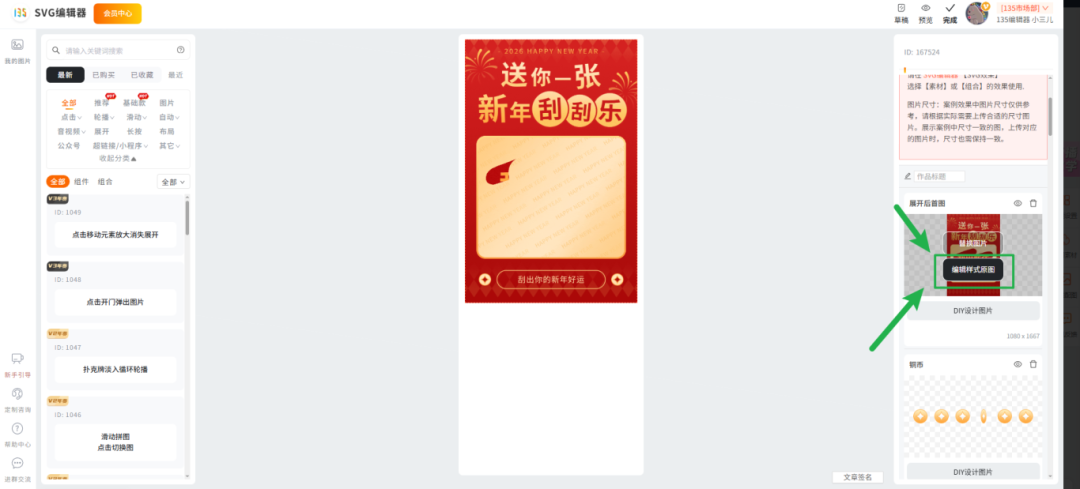Enter a title in 作品标题 field
The image size is (1080, 489).
940,176
